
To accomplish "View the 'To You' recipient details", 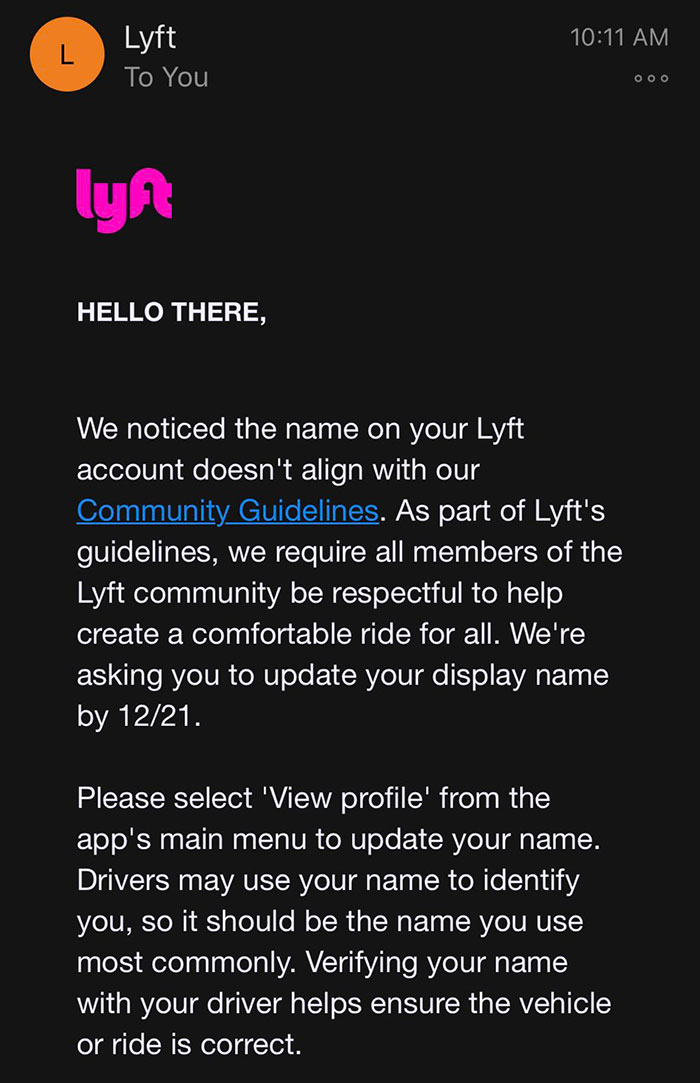I will 166,77.
